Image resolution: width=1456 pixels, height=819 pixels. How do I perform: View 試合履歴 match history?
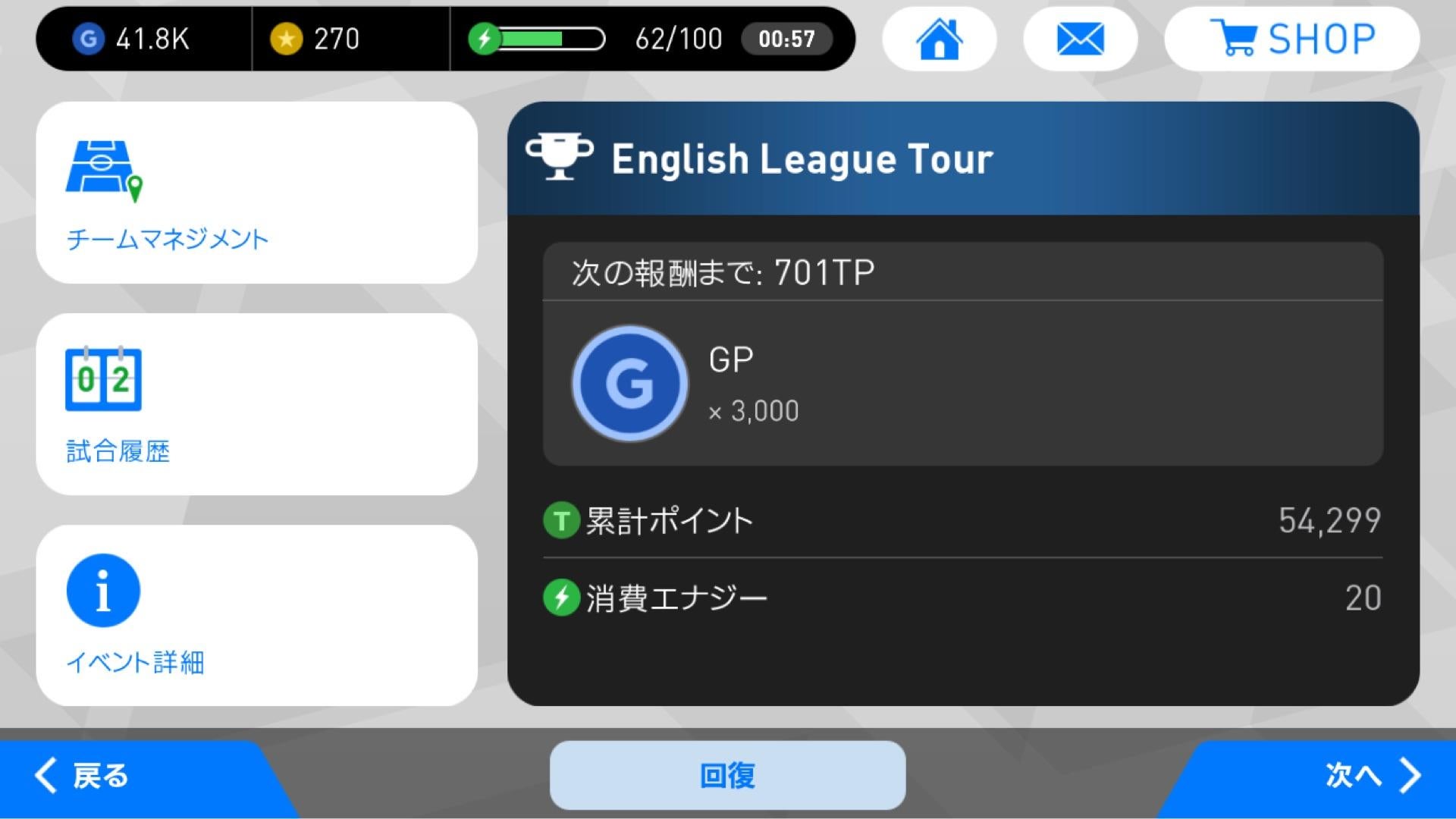[256, 404]
